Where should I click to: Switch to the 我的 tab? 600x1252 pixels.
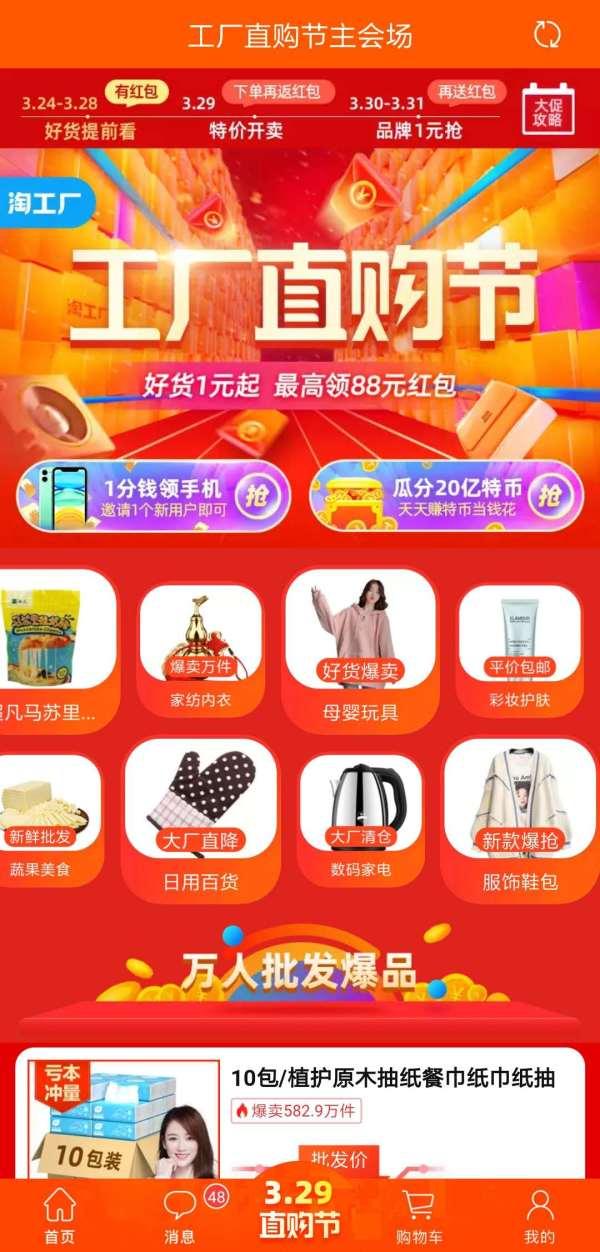coord(540,1215)
